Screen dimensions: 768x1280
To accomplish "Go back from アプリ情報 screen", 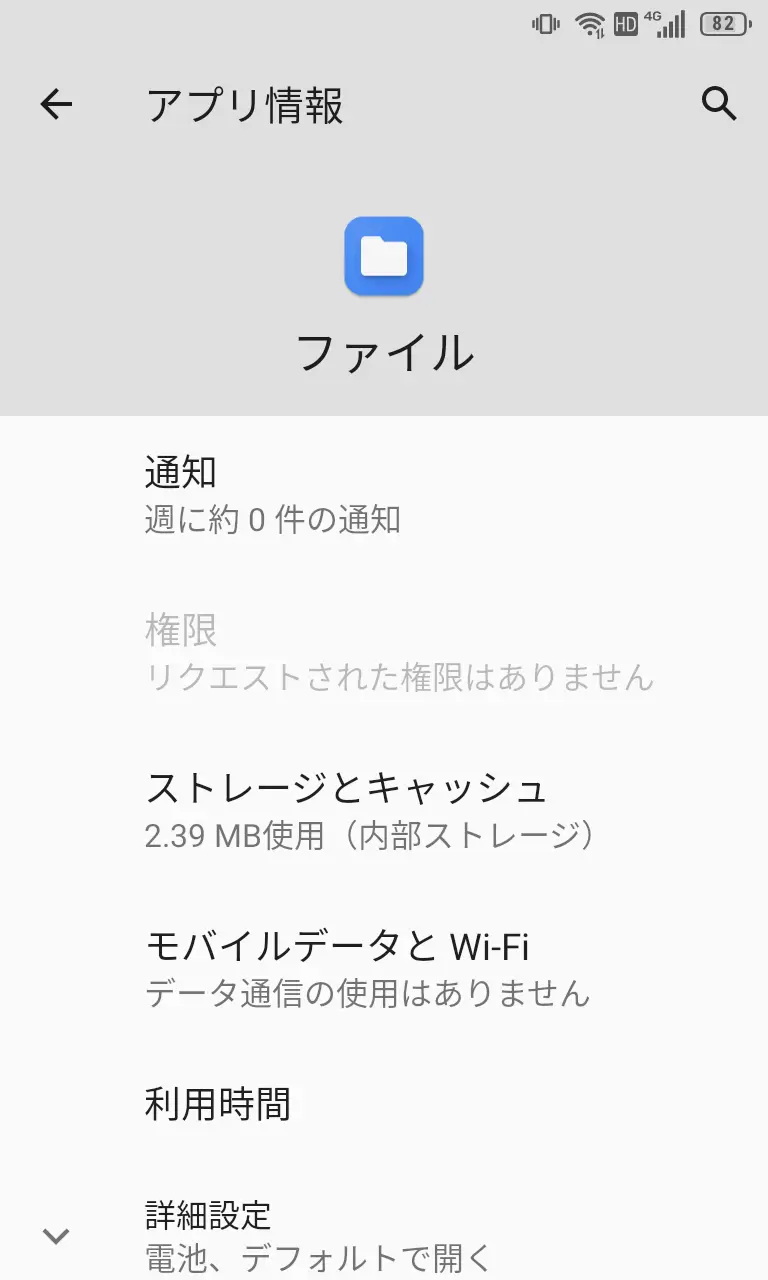I will pyautogui.click(x=56, y=104).
